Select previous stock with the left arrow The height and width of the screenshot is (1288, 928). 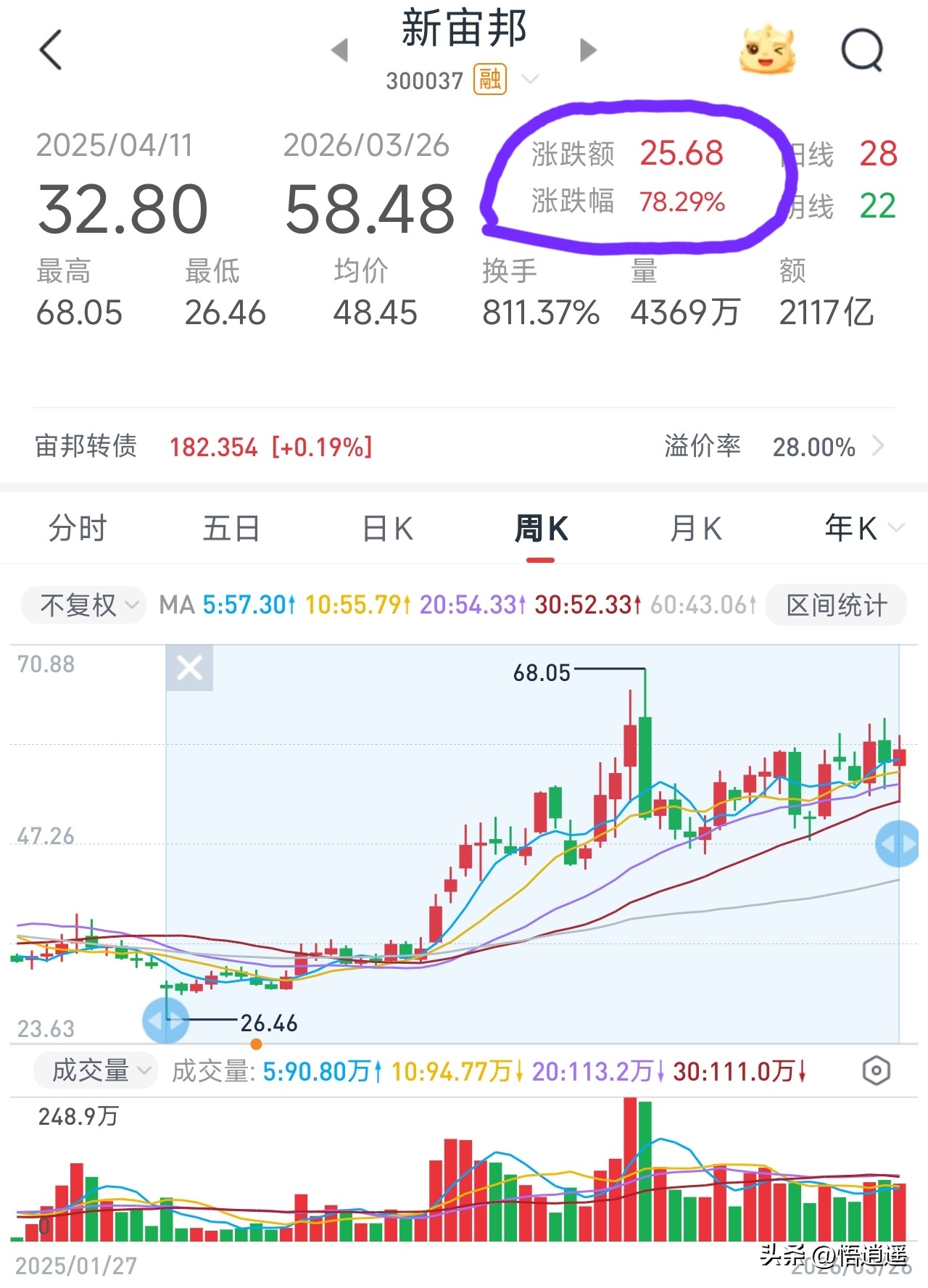pos(338,49)
